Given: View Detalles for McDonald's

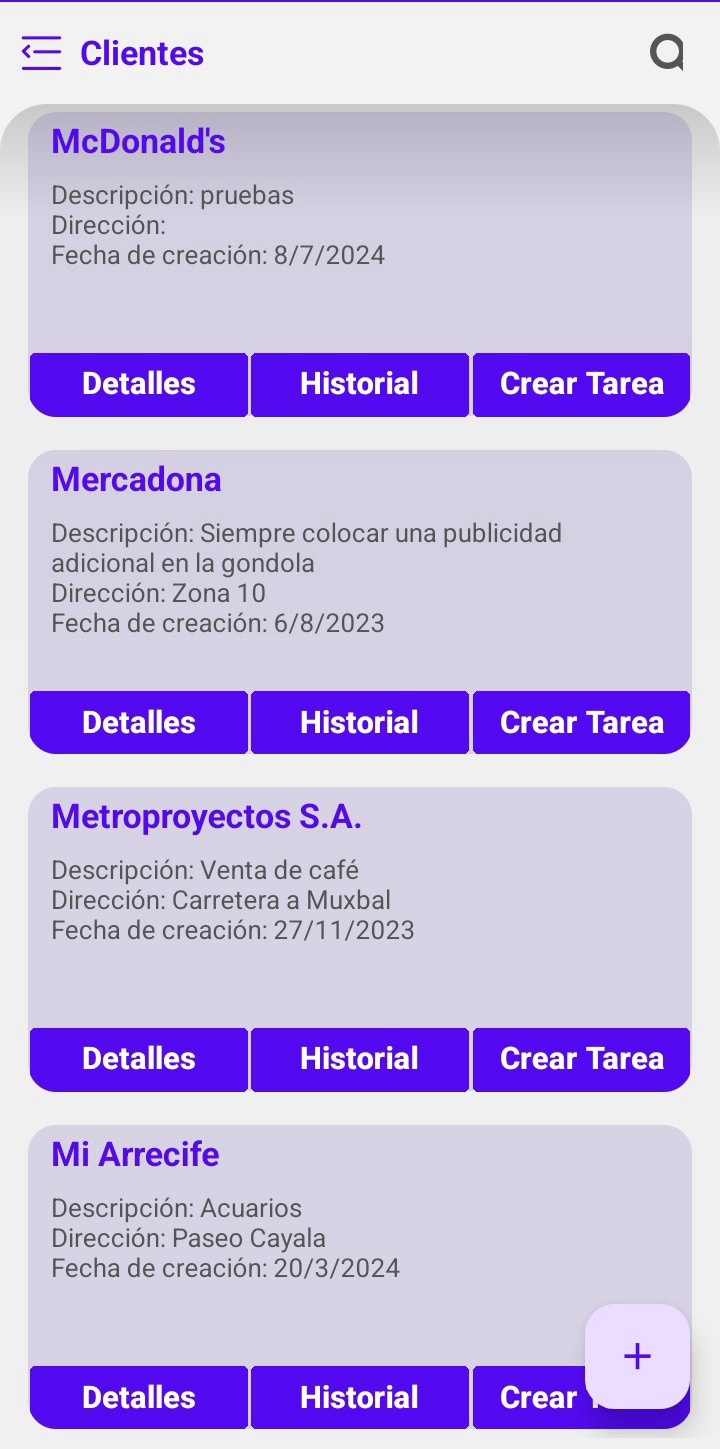Looking at the screenshot, I should point(139,384).
